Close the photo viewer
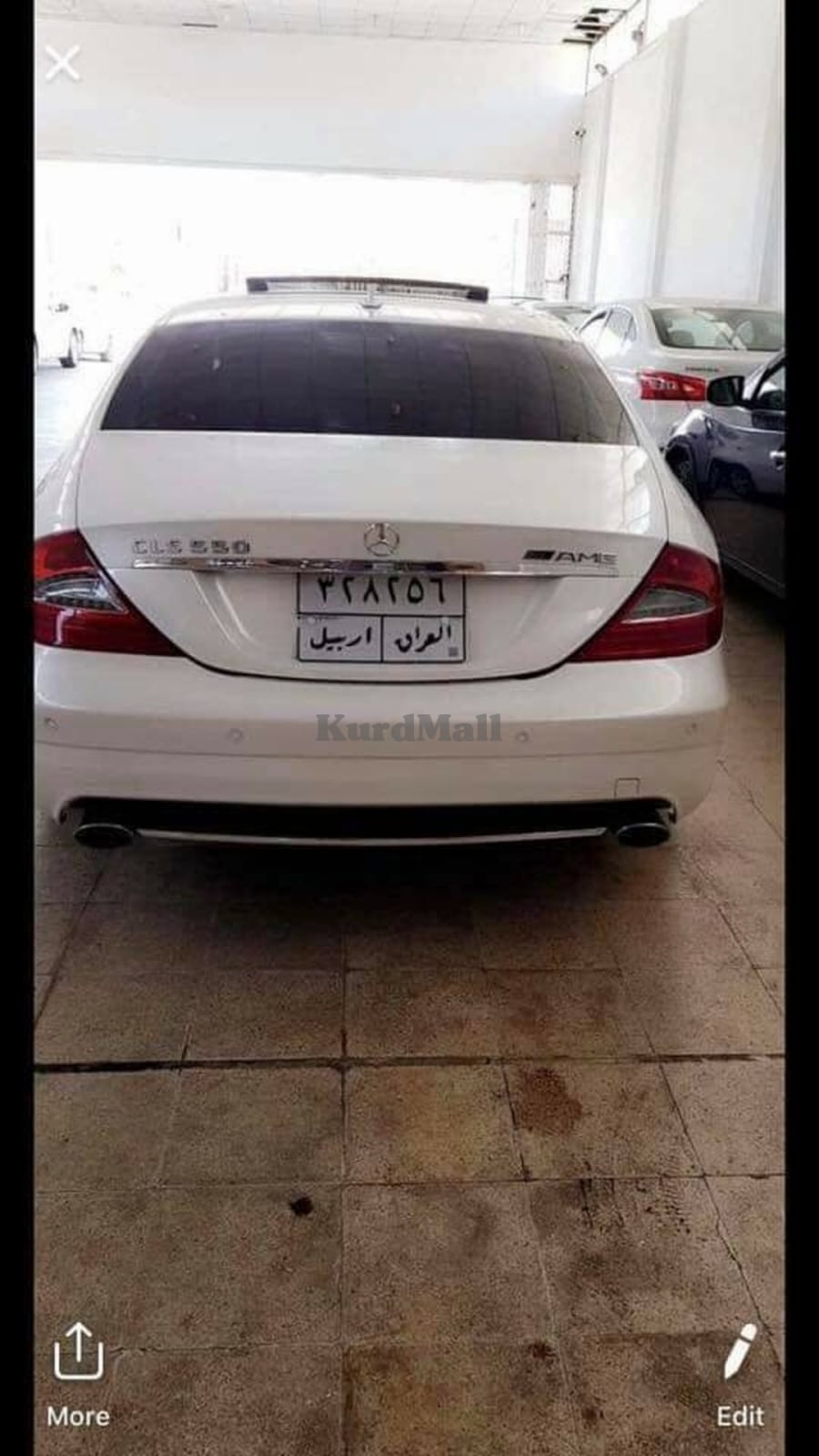Screen dimensions: 819x1456 pyautogui.click(x=62, y=65)
